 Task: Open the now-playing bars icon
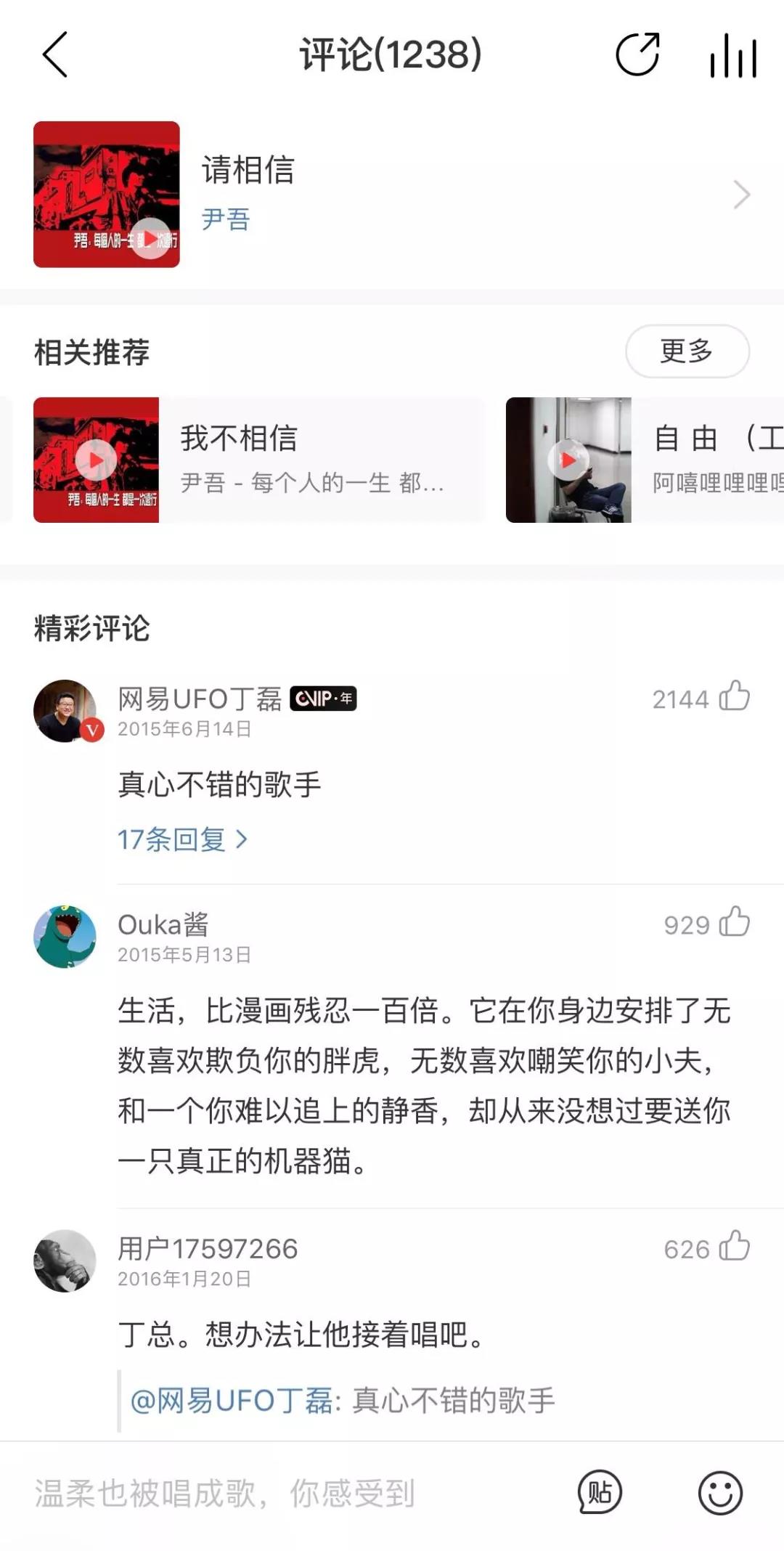(x=733, y=55)
